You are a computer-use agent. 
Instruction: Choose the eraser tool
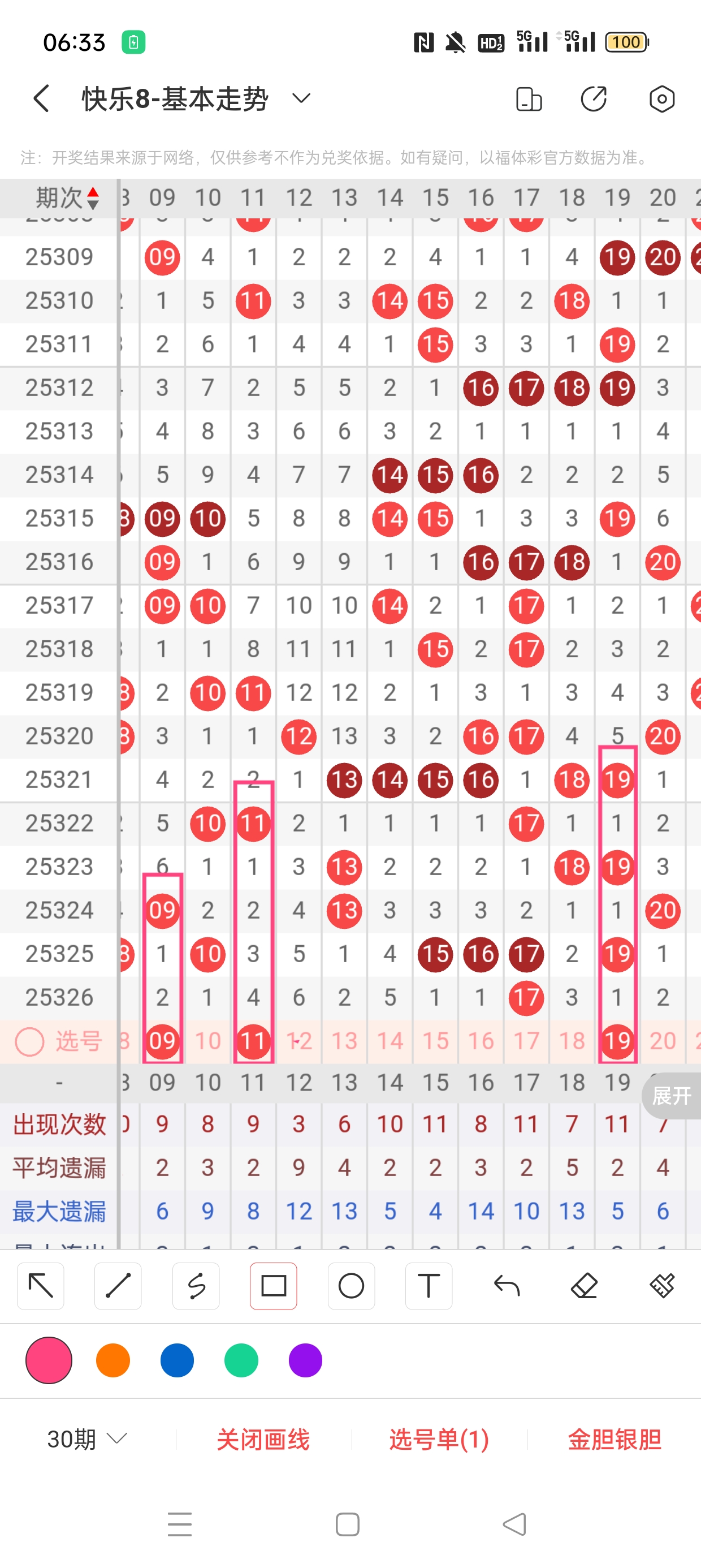(x=583, y=1286)
